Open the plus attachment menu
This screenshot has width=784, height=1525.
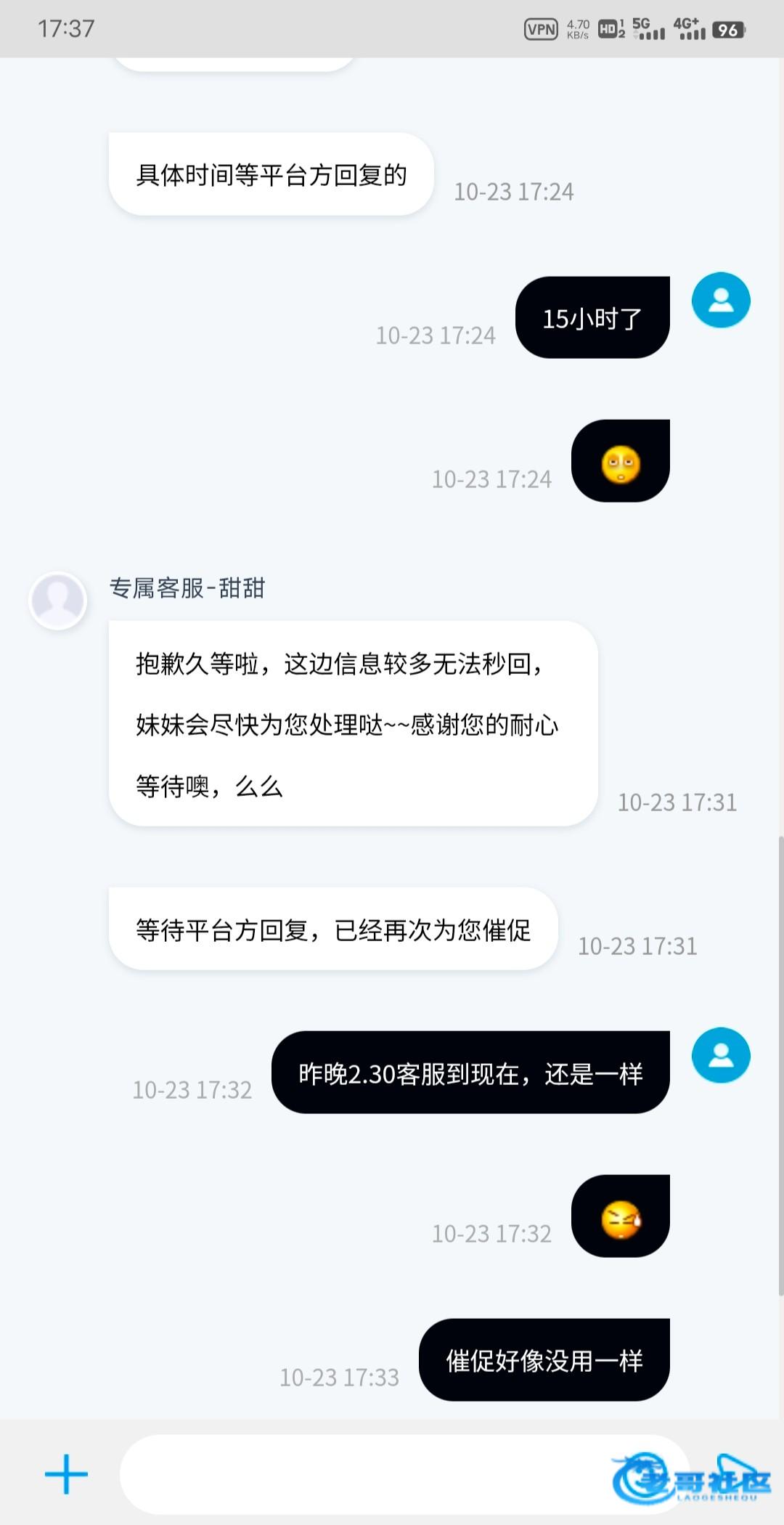click(x=66, y=1474)
